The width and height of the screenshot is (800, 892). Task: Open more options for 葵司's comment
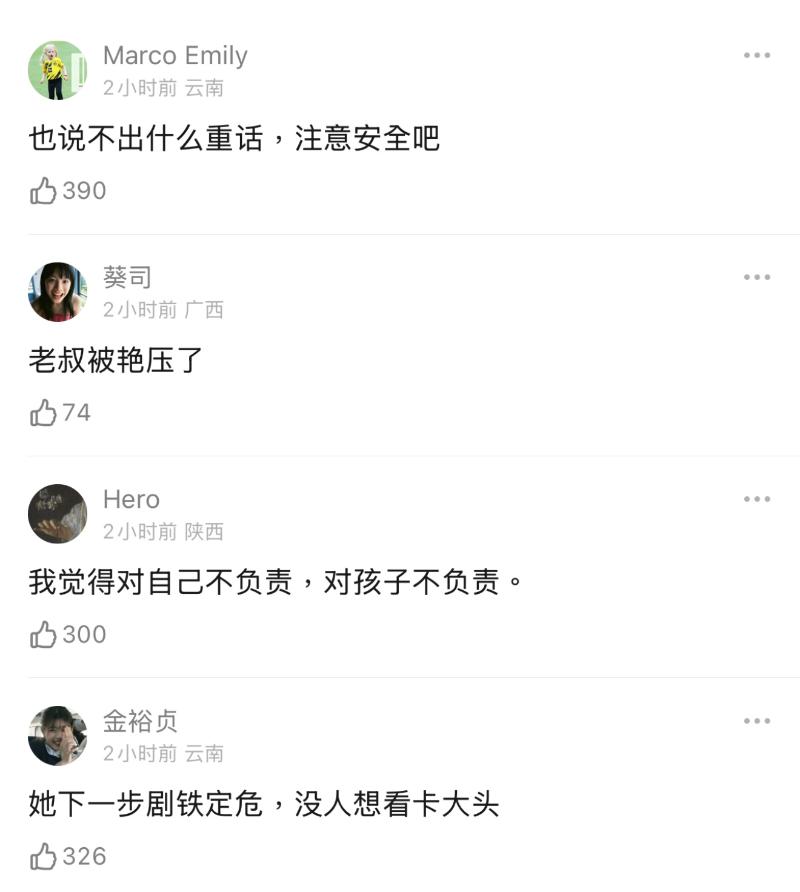coord(757,277)
